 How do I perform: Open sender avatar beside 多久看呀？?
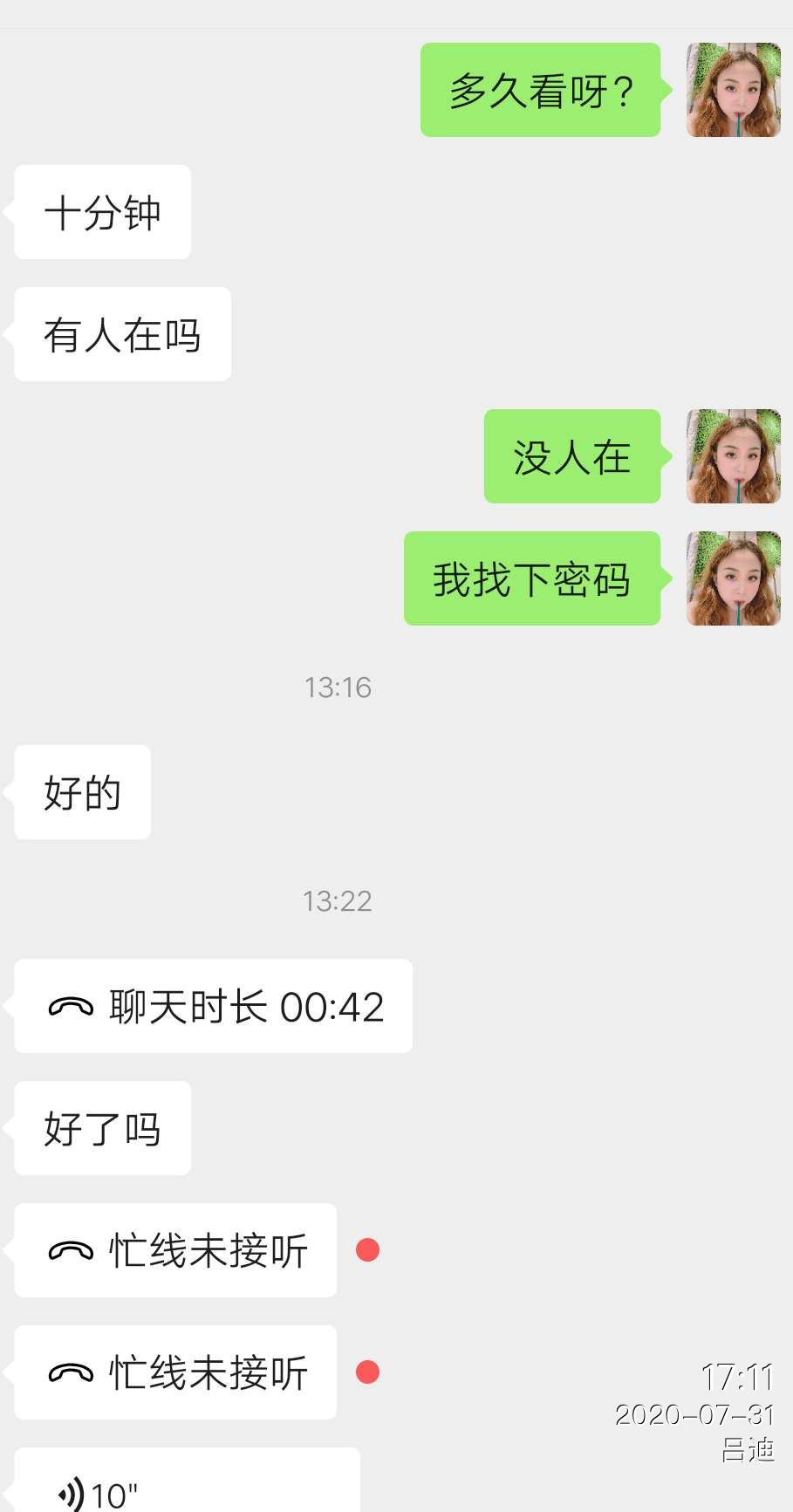coord(733,90)
